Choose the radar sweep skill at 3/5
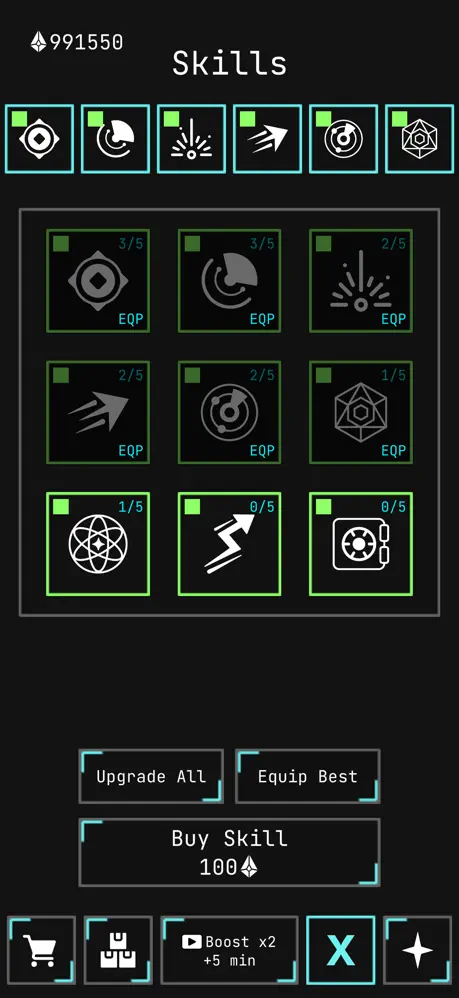 coord(229,281)
